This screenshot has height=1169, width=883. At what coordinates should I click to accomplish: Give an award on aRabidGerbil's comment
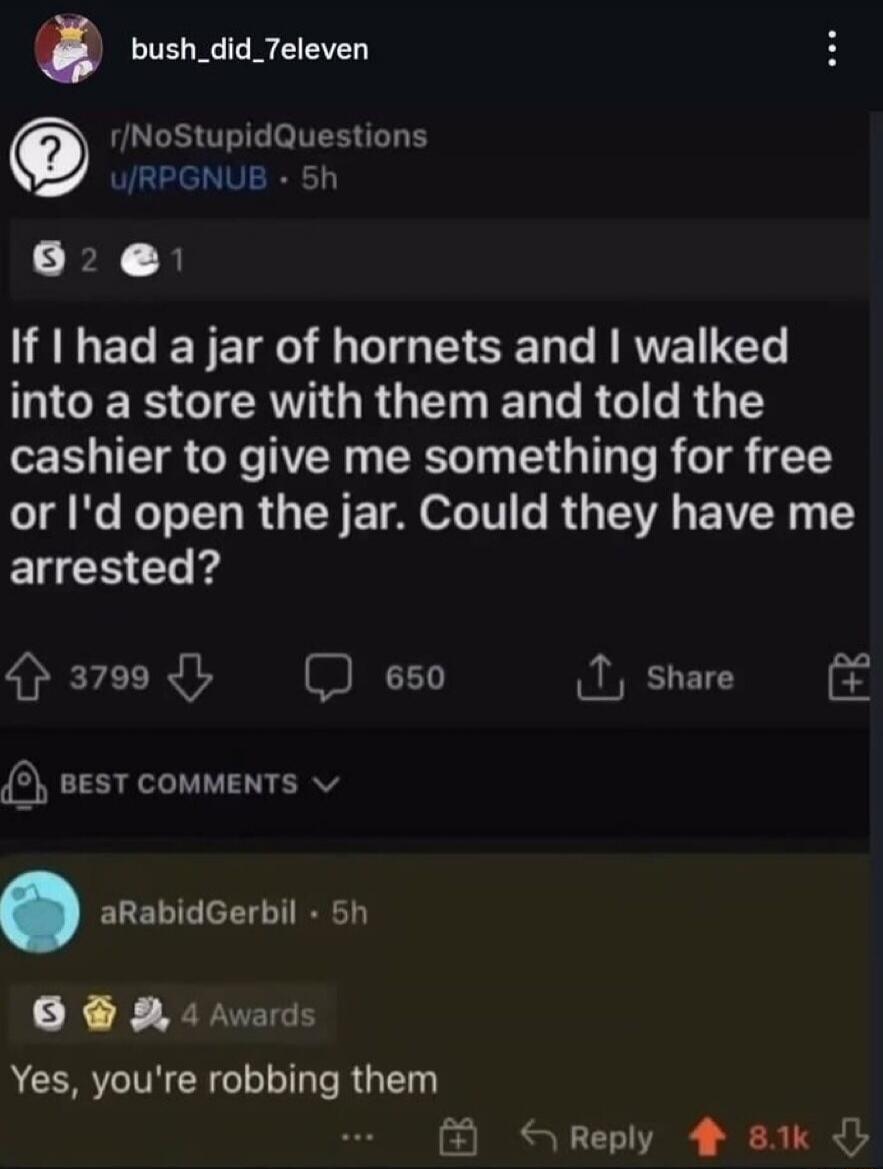(x=456, y=1137)
